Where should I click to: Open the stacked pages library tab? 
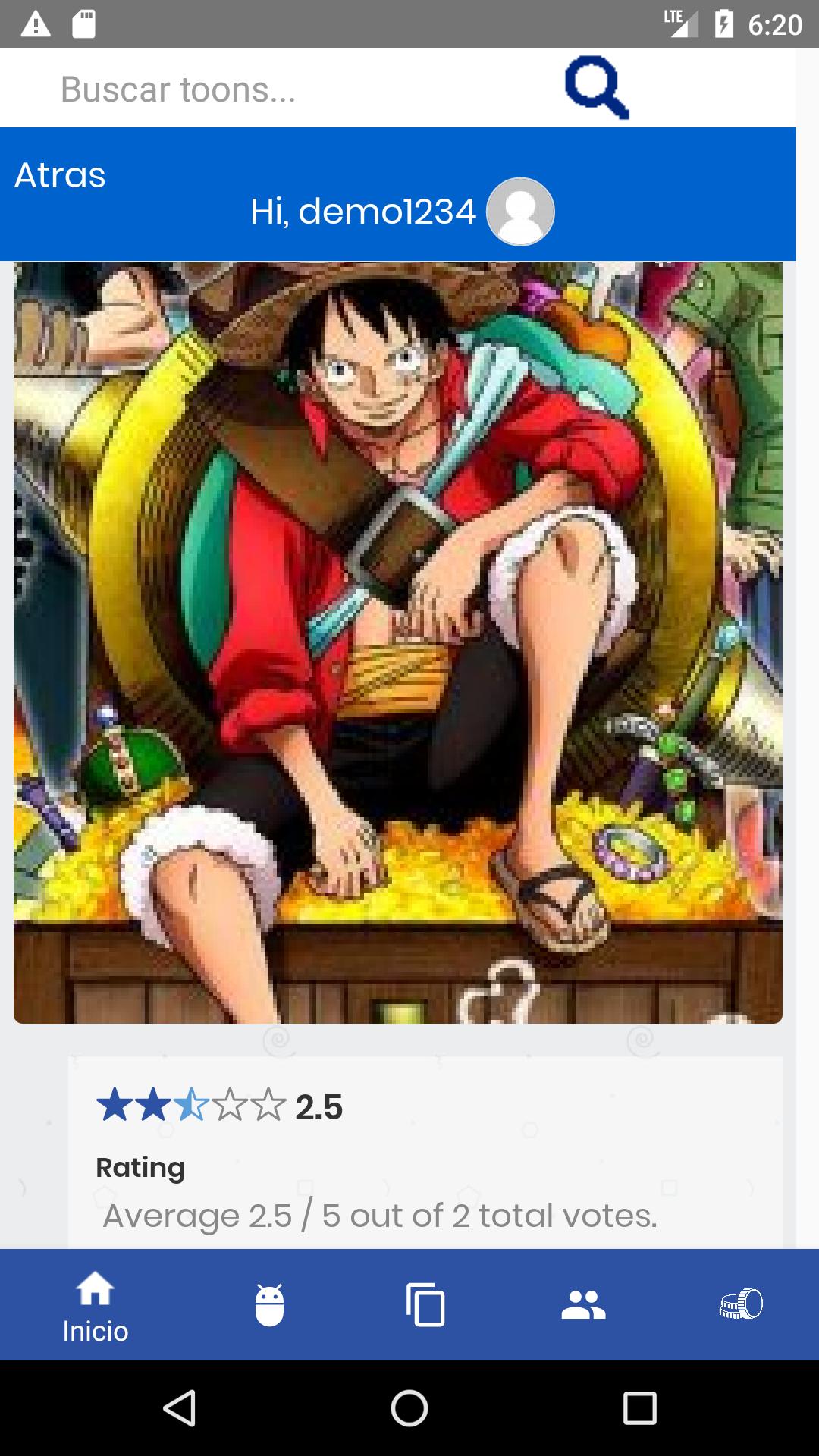[x=425, y=1304]
